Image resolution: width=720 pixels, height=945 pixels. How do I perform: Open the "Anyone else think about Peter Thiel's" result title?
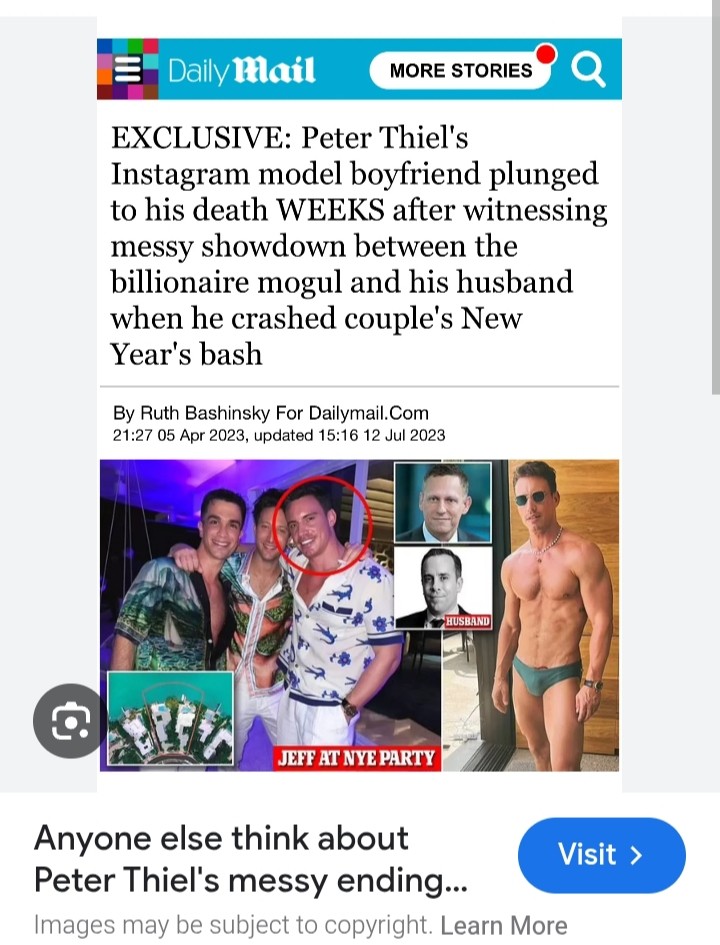[250, 858]
